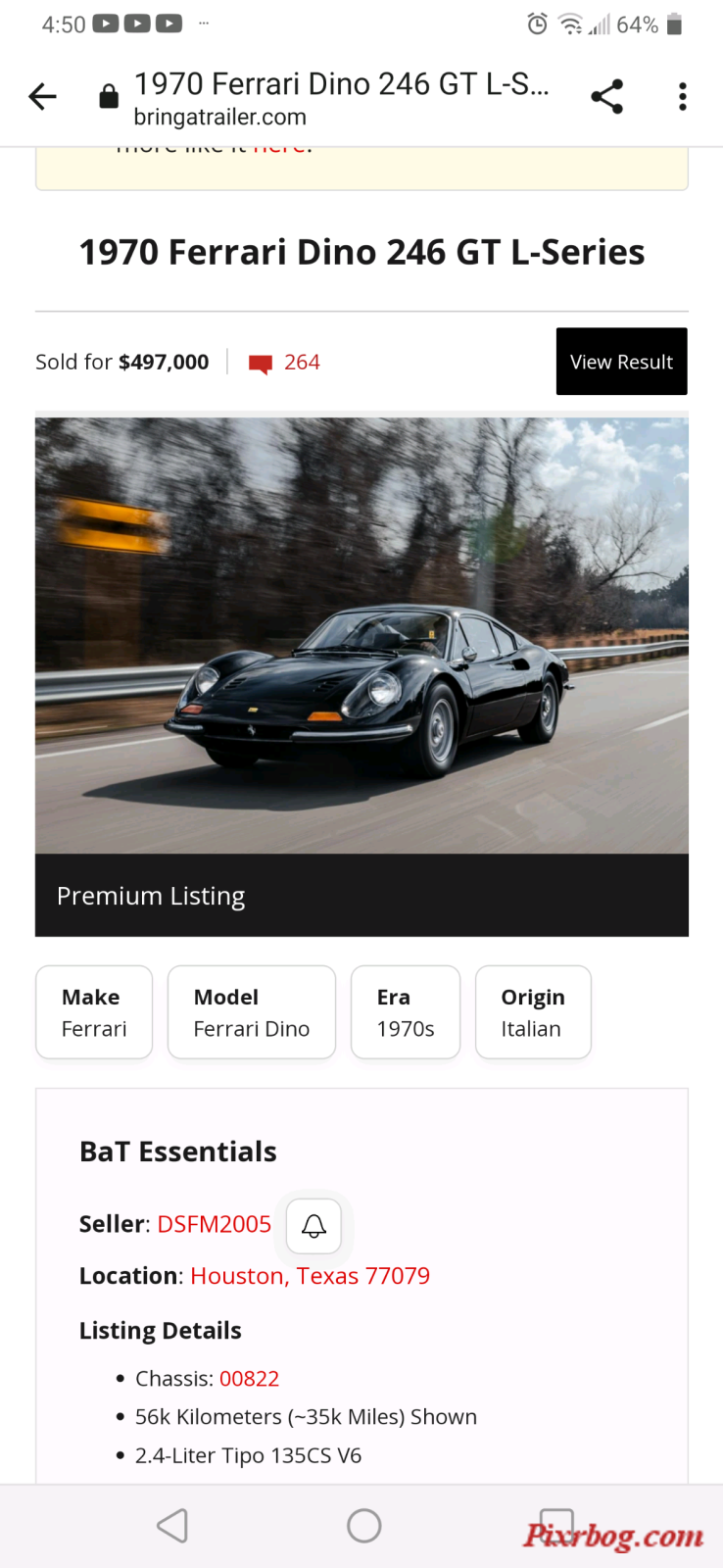This screenshot has height=1568, width=723.
Task: Tap the 'here' link in the yellow banner
Action: (x=279, y=149)
